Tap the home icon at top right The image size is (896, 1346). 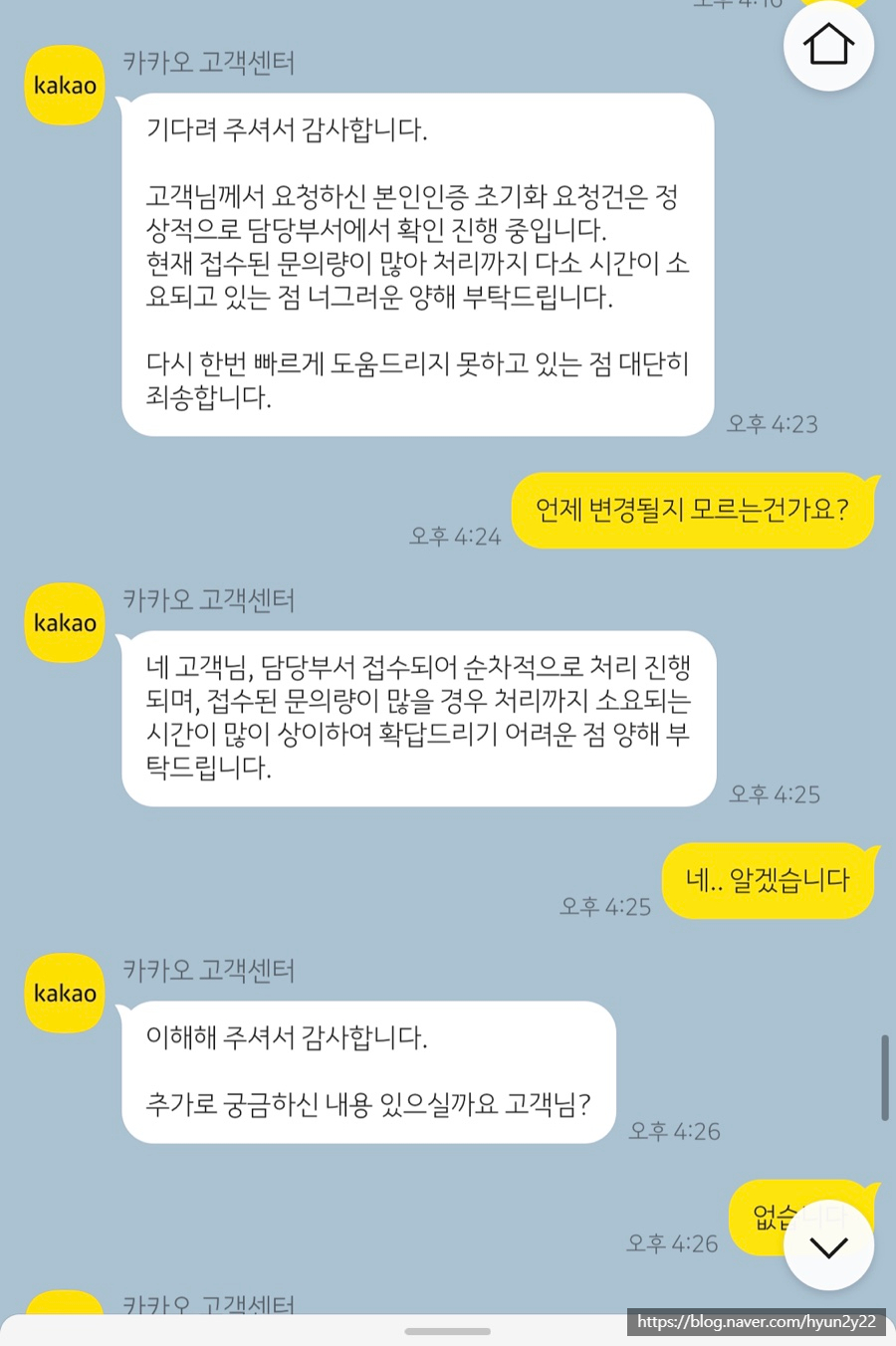pyautogui.click(x=828, y=46)
